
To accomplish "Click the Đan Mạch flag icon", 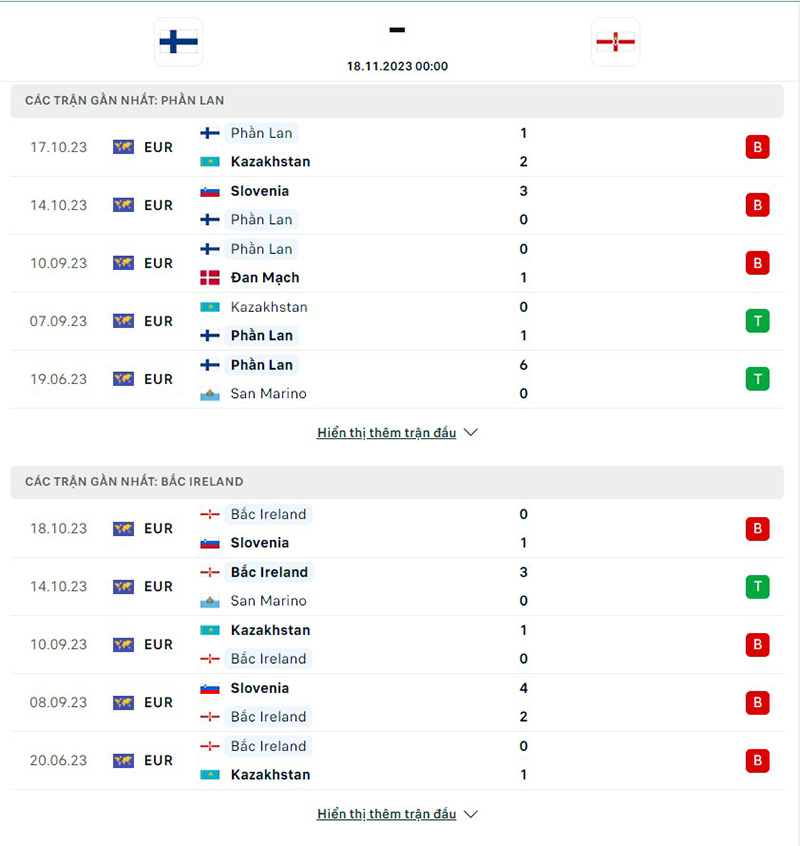I will pyautogui.click(x=211, y=277).
